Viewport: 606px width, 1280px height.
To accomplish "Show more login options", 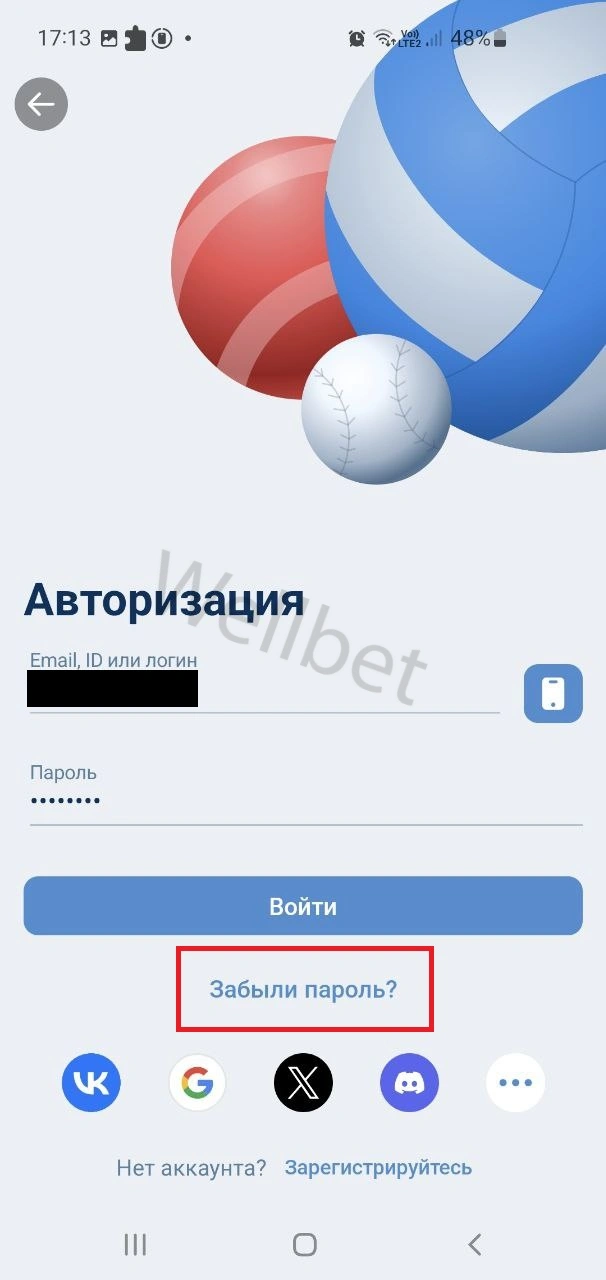I will pos(515,1082).
